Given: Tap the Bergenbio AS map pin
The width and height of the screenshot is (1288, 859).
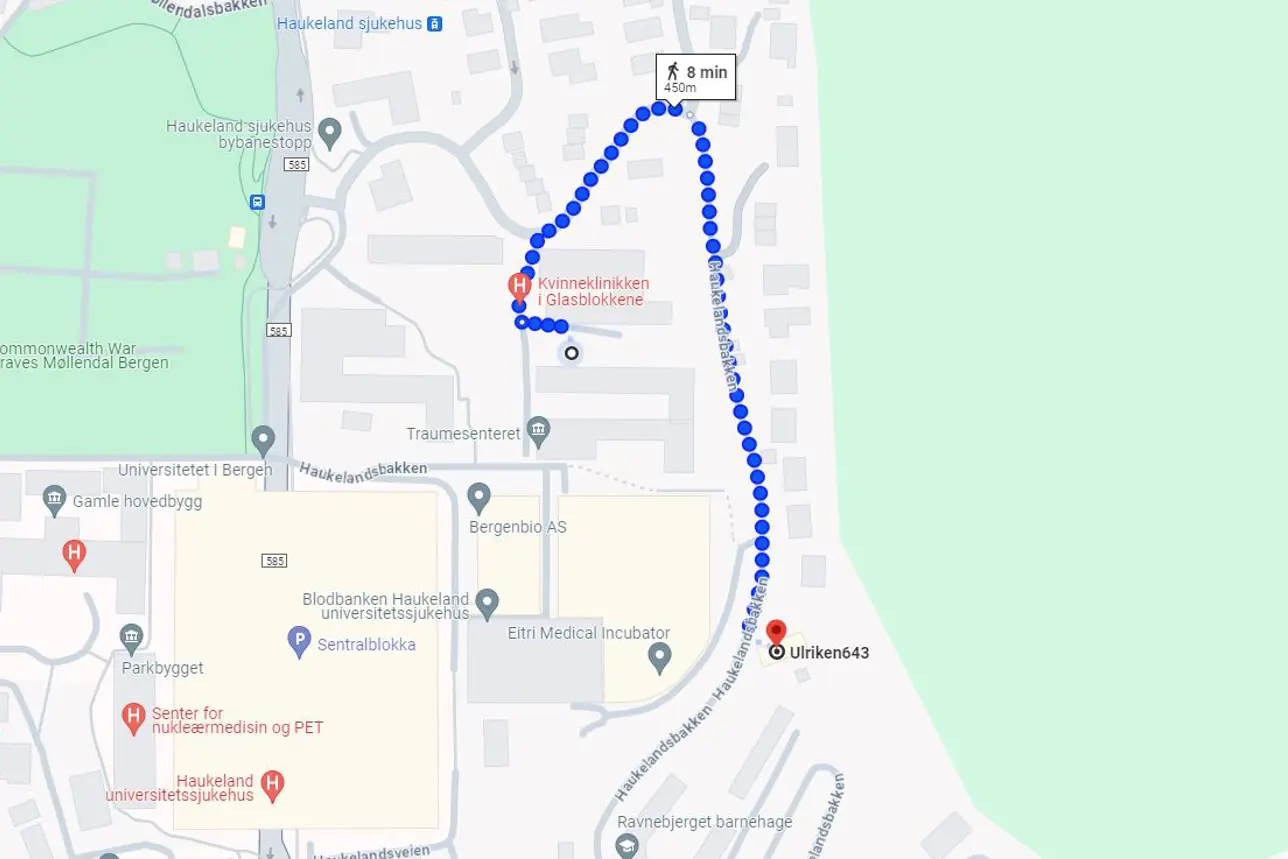Looking at the screenshot, I should pyautogui.click(x=479, y=494).
